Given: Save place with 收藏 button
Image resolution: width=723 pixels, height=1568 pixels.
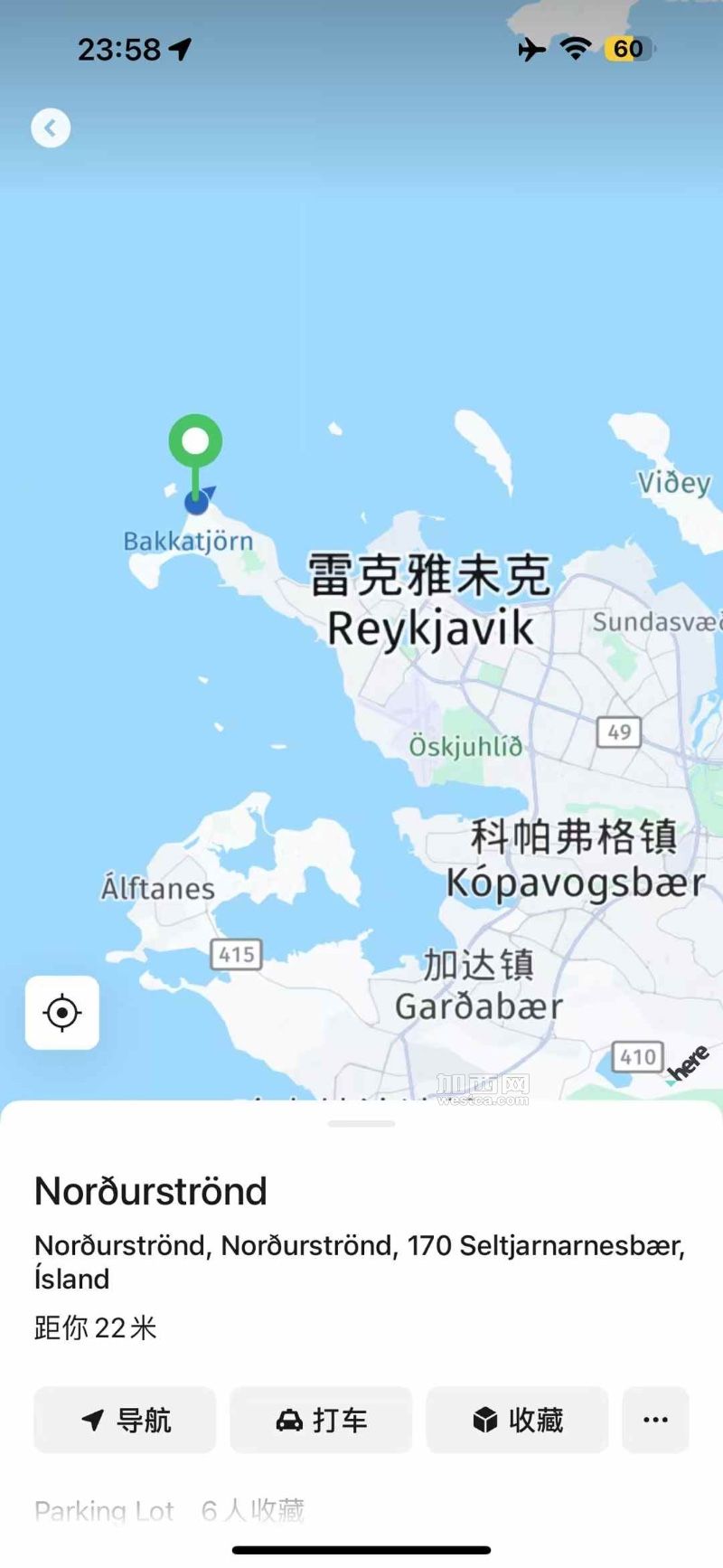Looking at the screenshot, I should coord(518,1420).
